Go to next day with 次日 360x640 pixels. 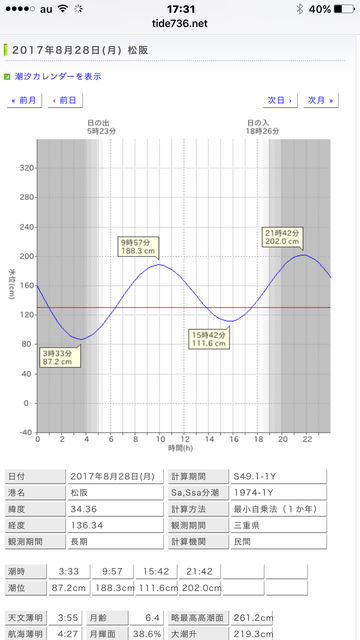point(280,100)
